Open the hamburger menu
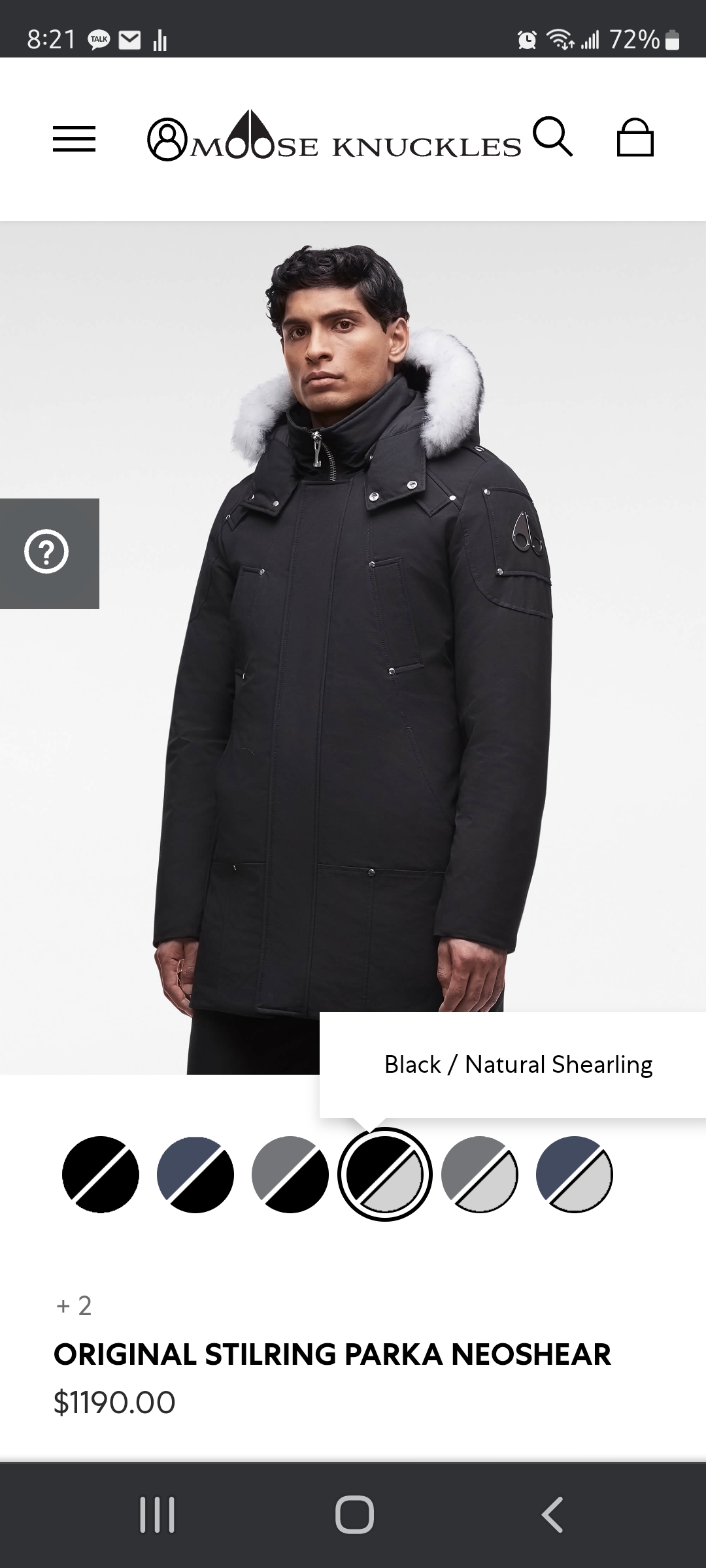 [x=74, y=139]
